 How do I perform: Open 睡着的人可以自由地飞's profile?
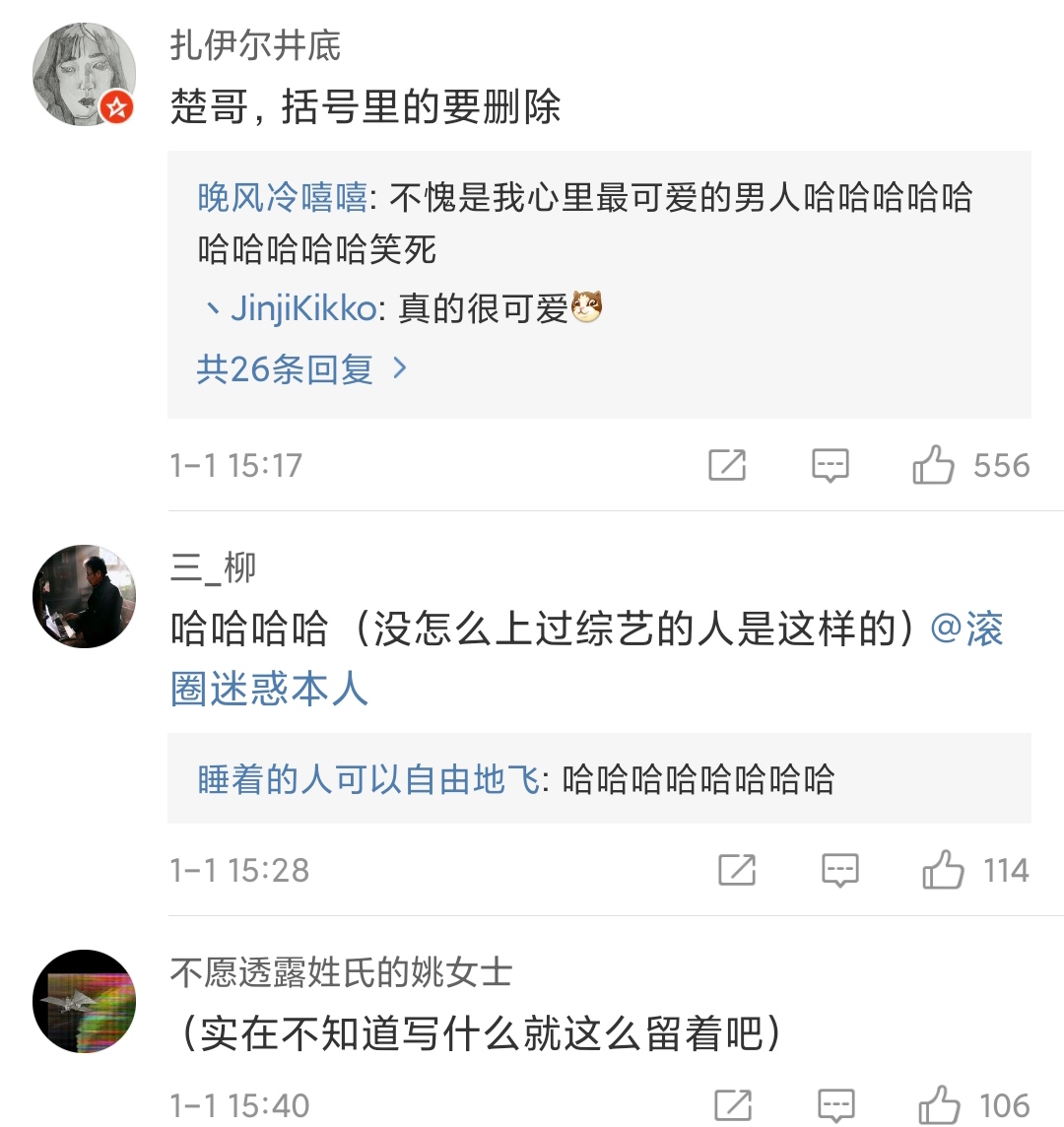pos(368,780)
